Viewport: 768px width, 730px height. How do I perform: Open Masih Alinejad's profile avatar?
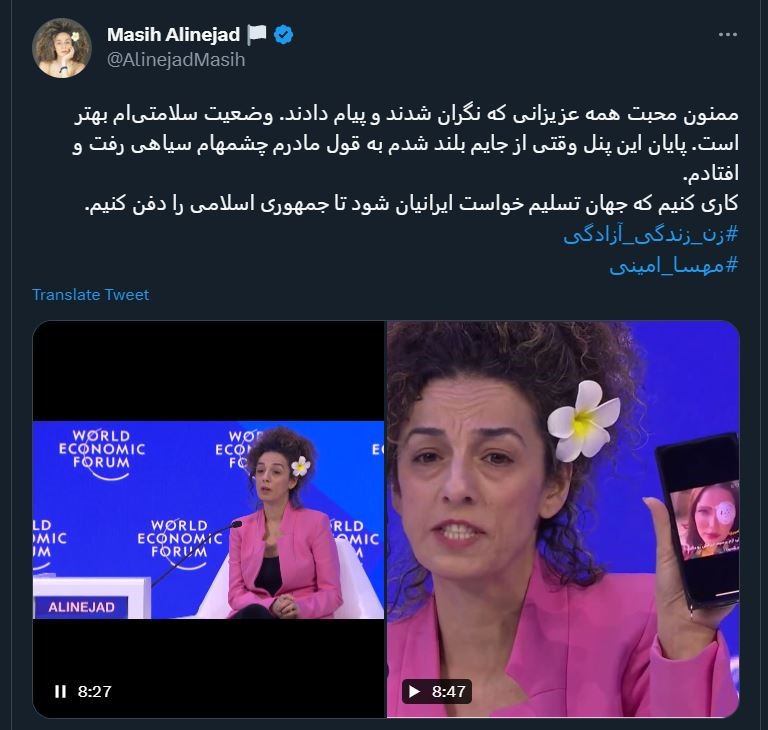(x=62, y=47)
